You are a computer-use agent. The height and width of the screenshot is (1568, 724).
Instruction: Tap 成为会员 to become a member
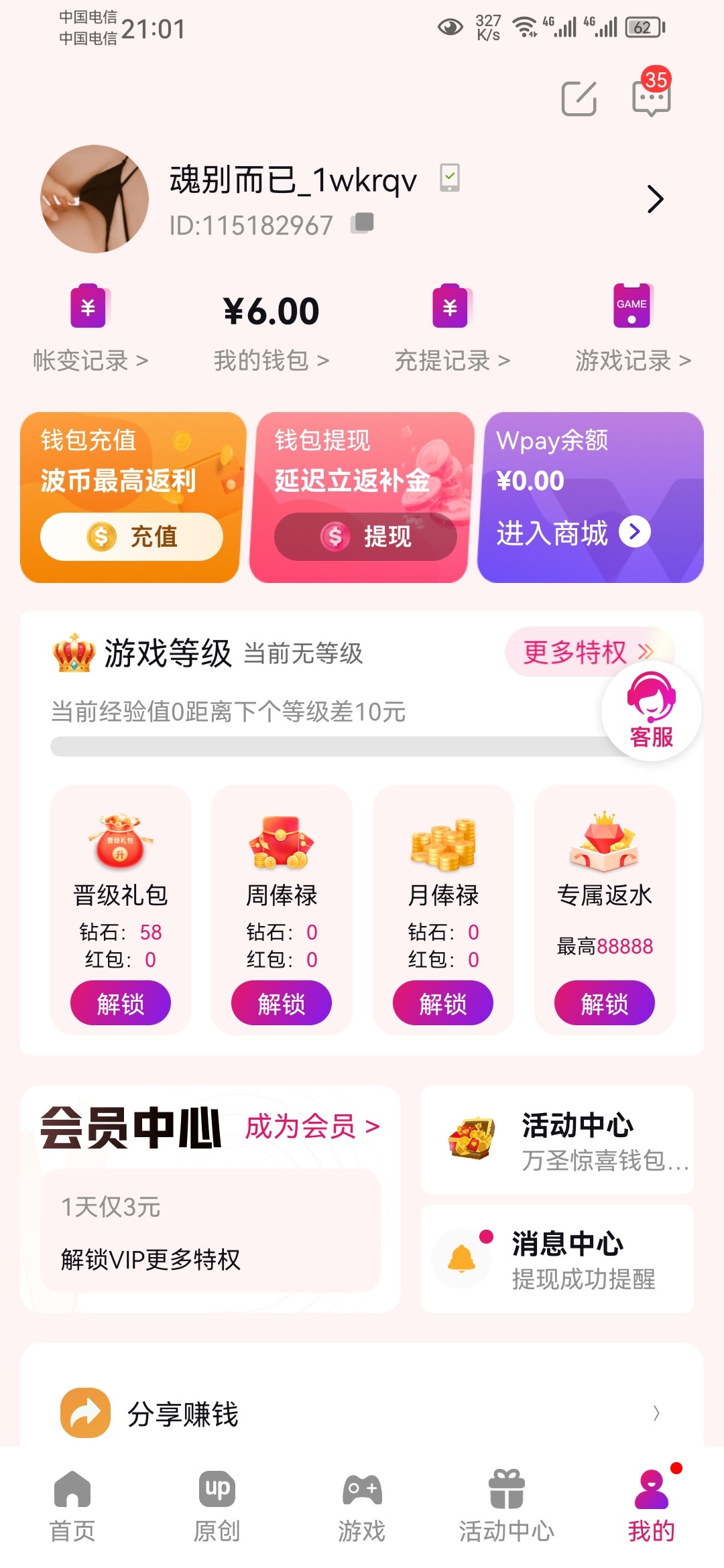[312, 1126]
